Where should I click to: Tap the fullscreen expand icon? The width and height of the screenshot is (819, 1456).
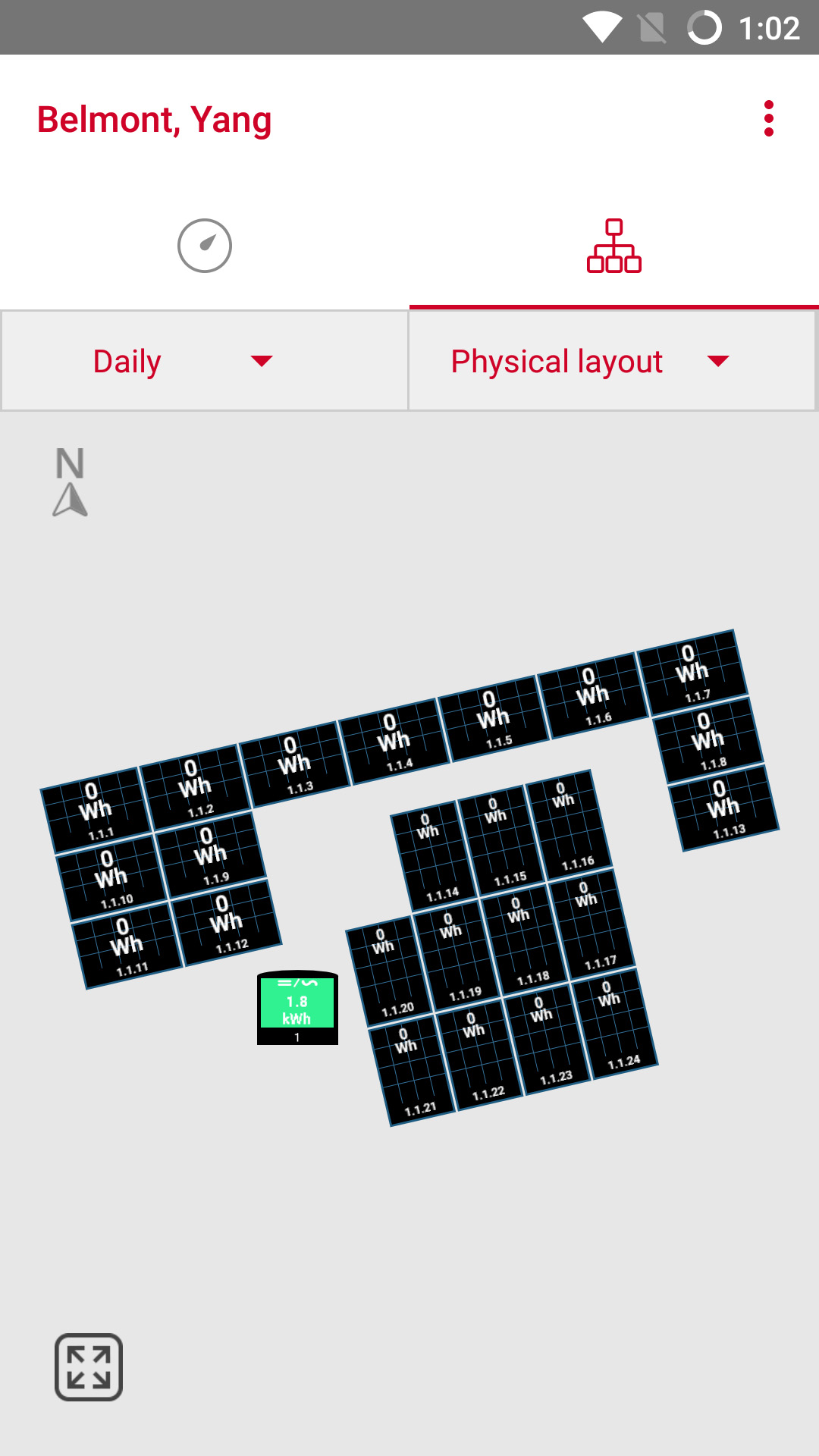click(x=89, y=1367)
